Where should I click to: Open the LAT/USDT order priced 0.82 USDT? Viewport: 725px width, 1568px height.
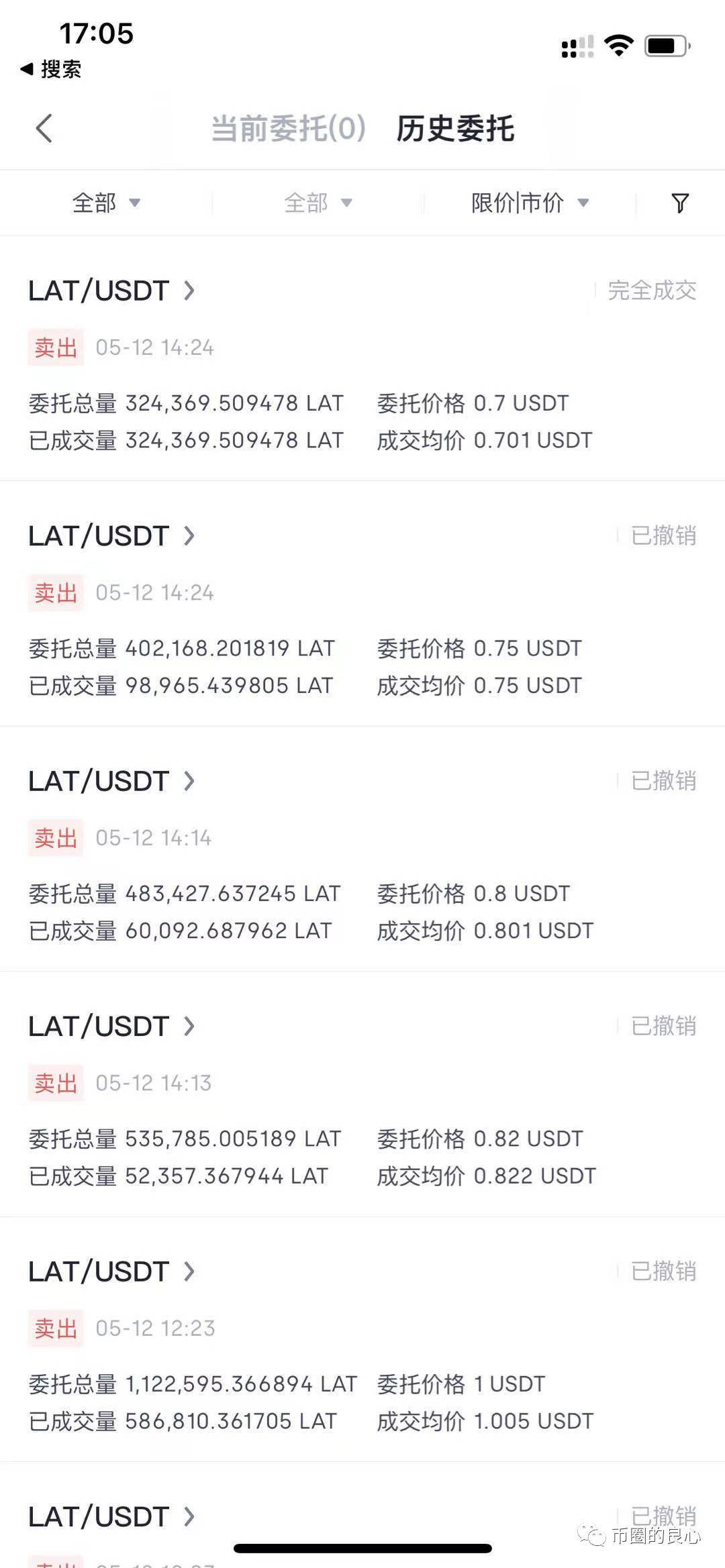click(111, 1027)
